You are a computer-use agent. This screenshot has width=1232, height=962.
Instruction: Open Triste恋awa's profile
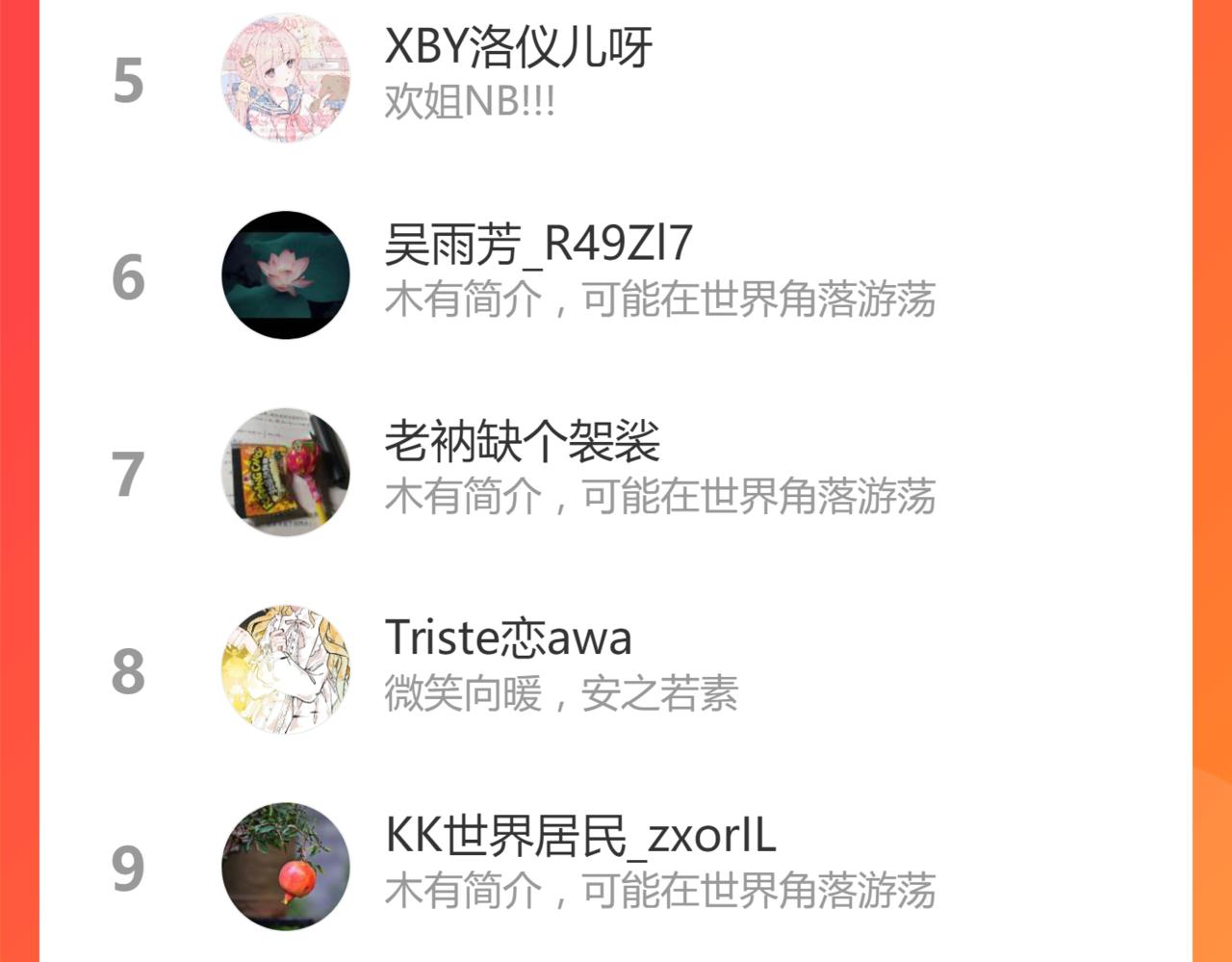point(508,639)
